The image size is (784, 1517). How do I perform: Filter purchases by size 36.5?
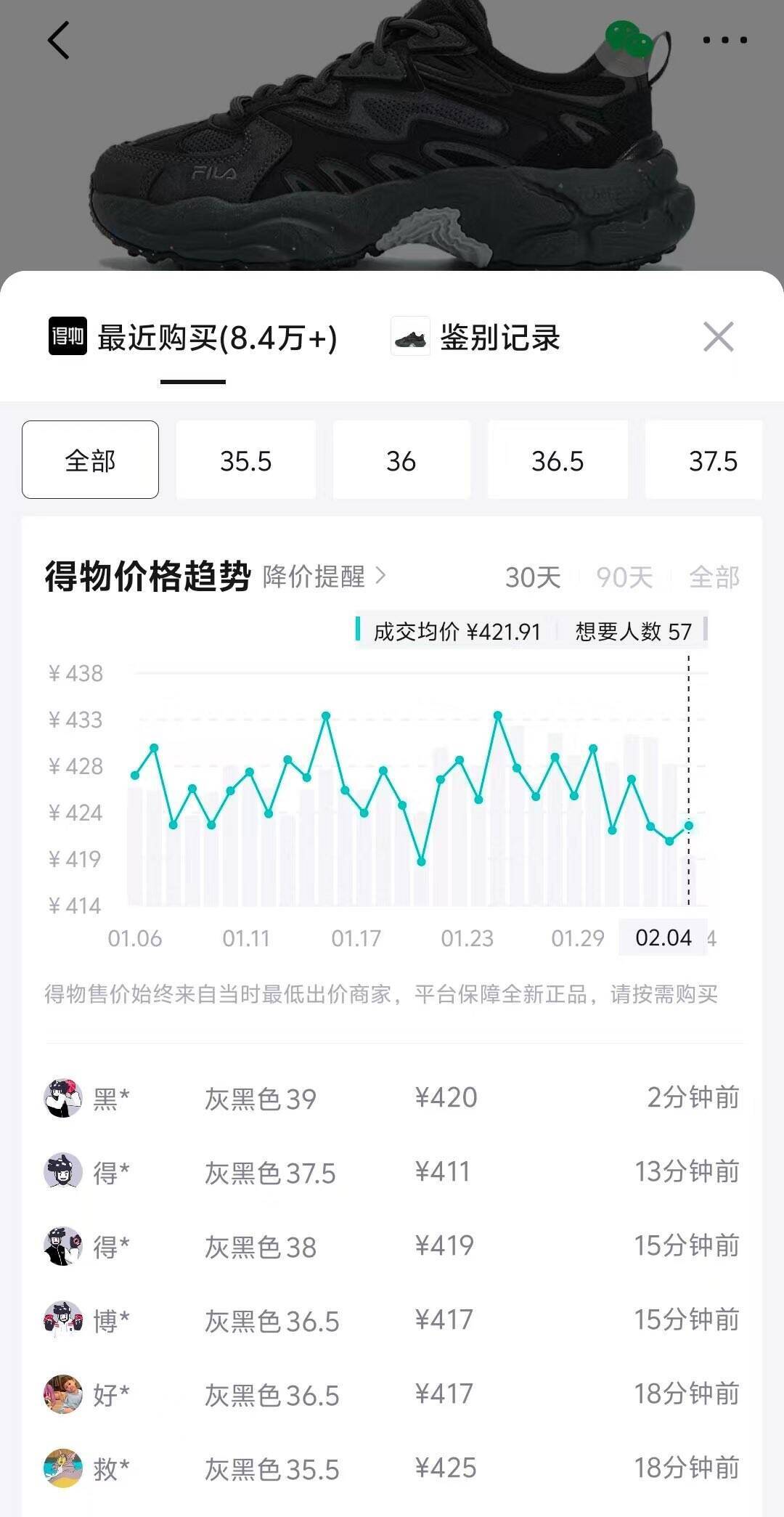pos(557,460)
